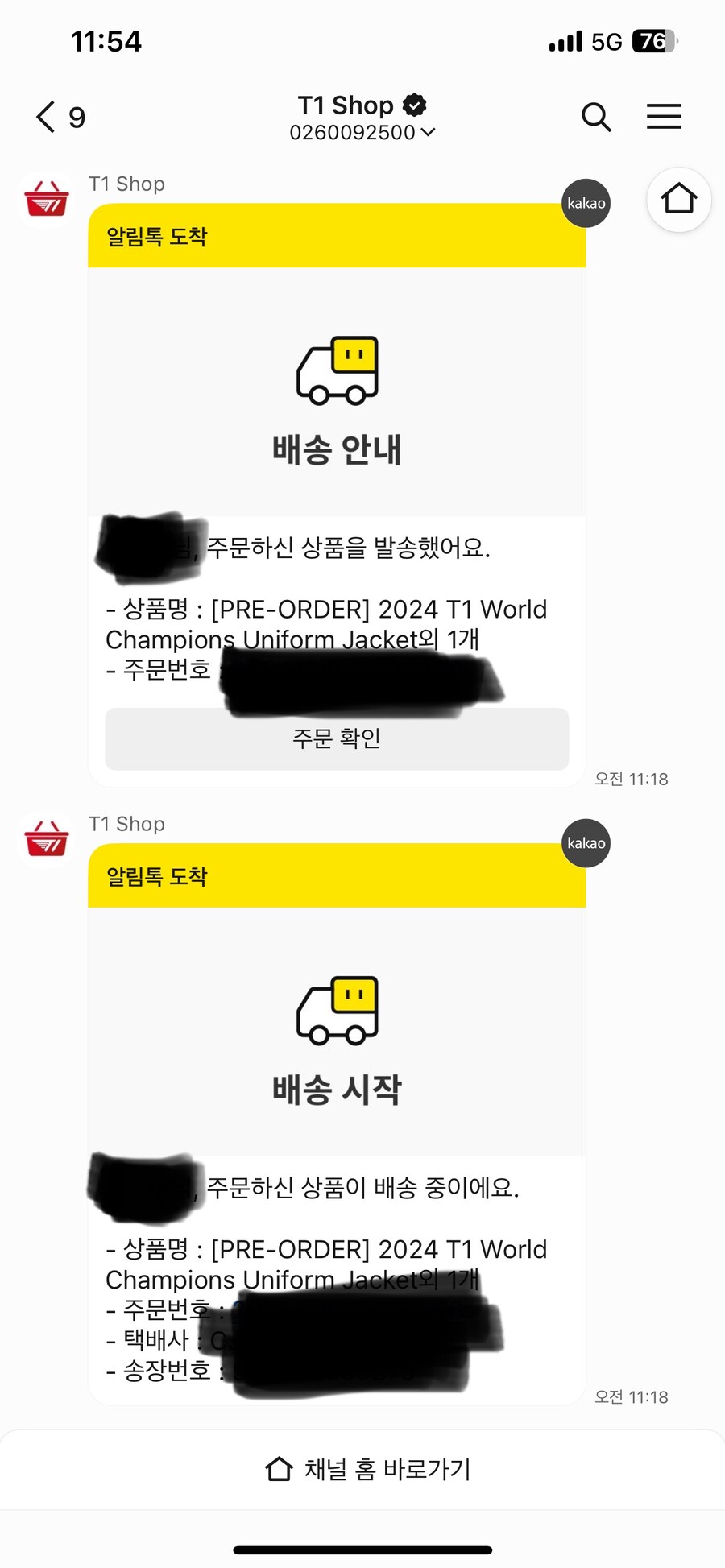Expand the phone number 0260092500 dropdown
Image resolution: width=725 pixels, height=1568 pixels.
click(x=362, y=131)
